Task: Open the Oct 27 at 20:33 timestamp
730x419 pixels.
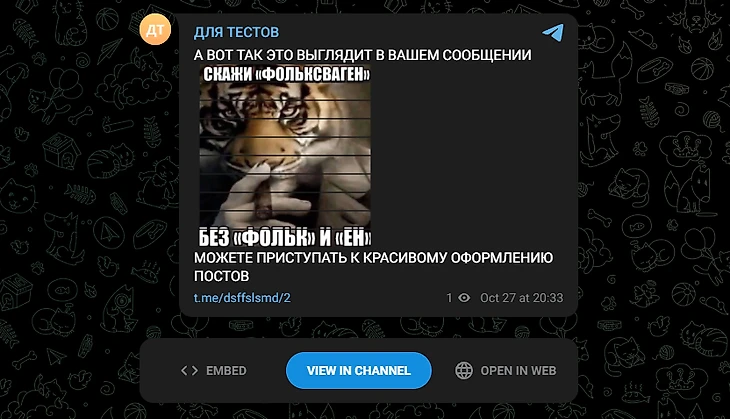Action: 521,298
